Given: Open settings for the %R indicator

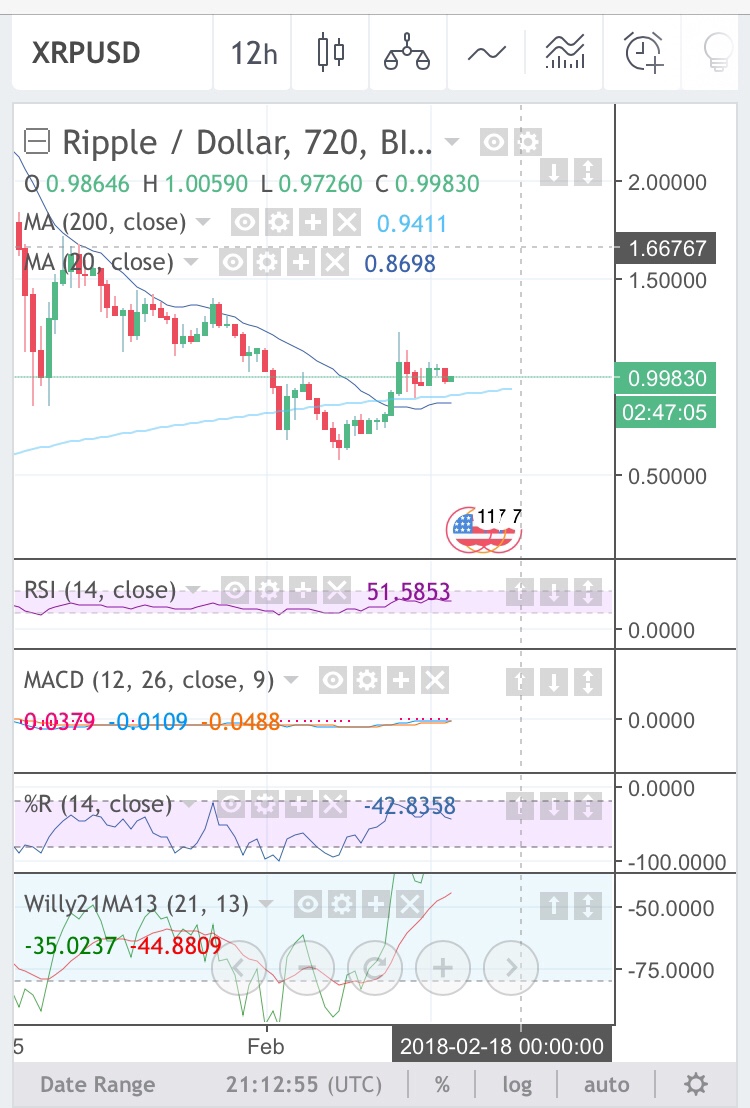Looking at the screenshot, I should 266,803.
